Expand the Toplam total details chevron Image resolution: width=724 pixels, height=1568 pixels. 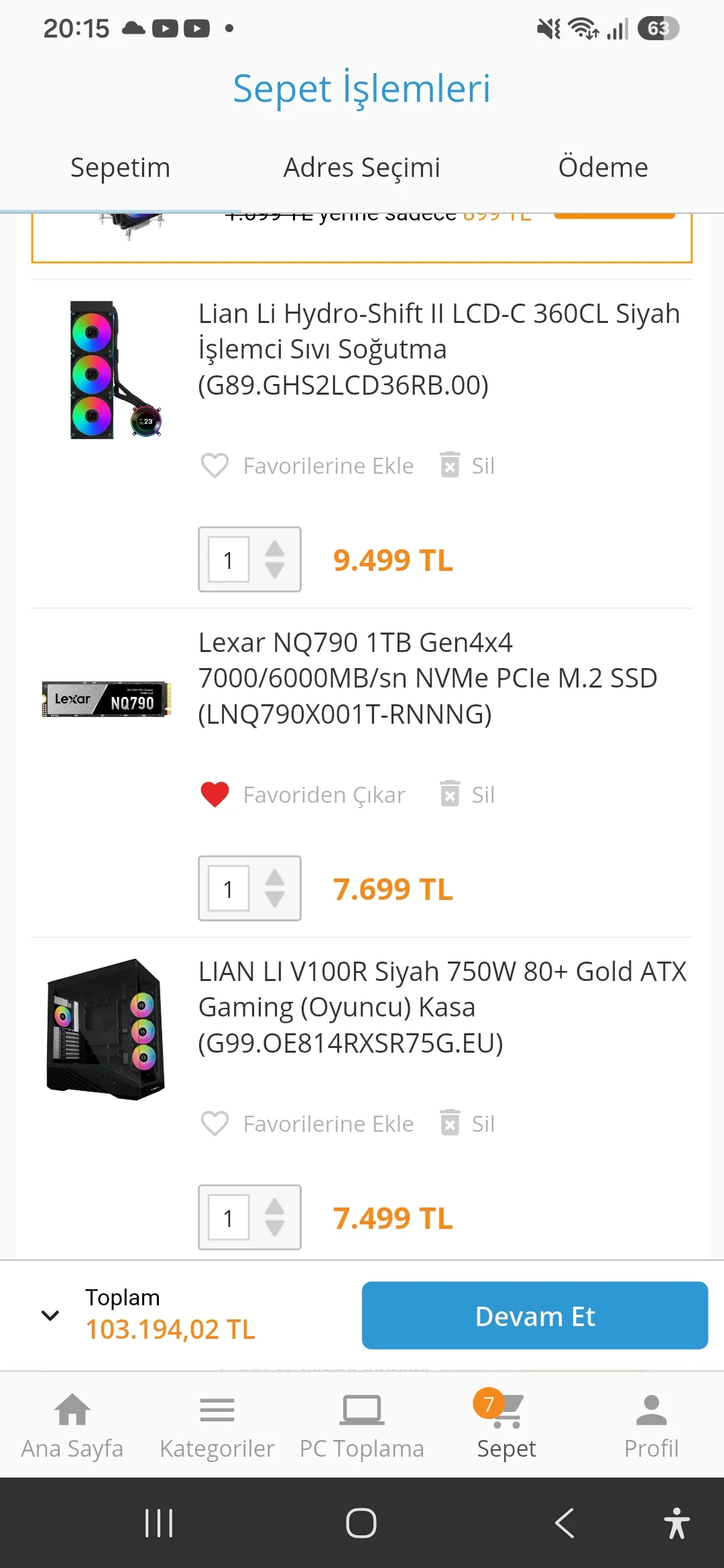(50, 1315)
